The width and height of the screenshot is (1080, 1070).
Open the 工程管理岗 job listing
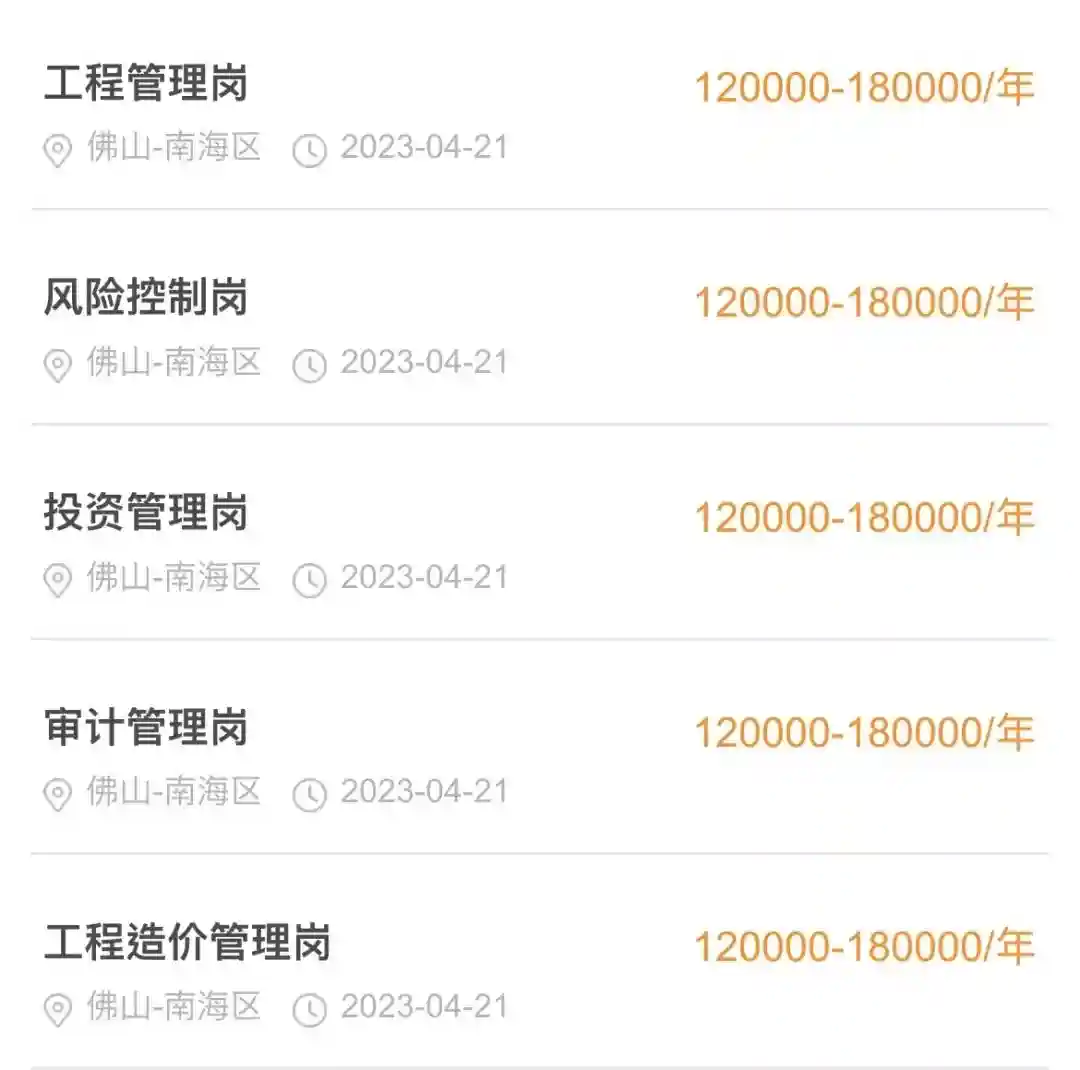point(146,85)
